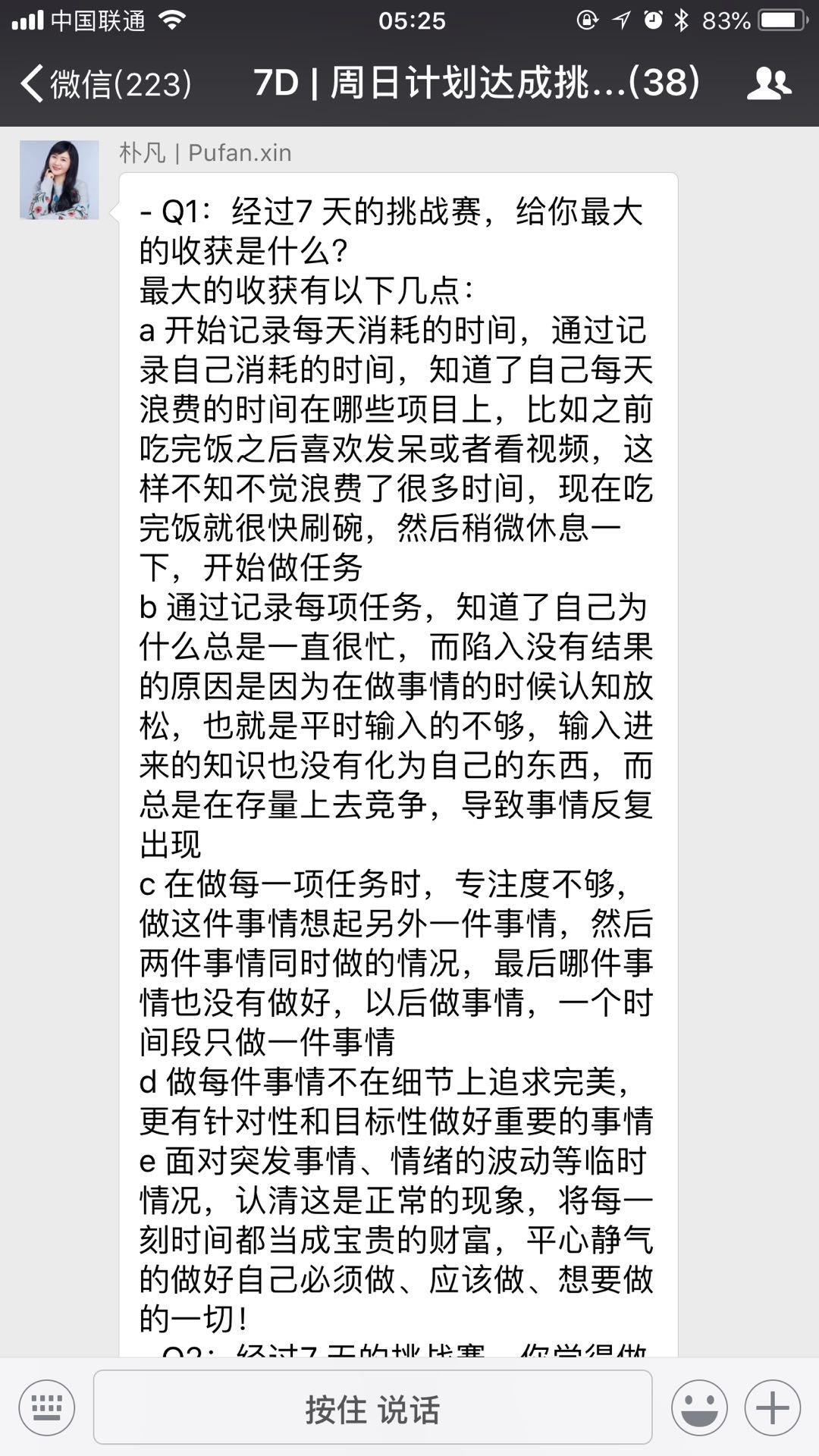
Task: Tap the hold-to-talk button
Action: pos(372,1407)
